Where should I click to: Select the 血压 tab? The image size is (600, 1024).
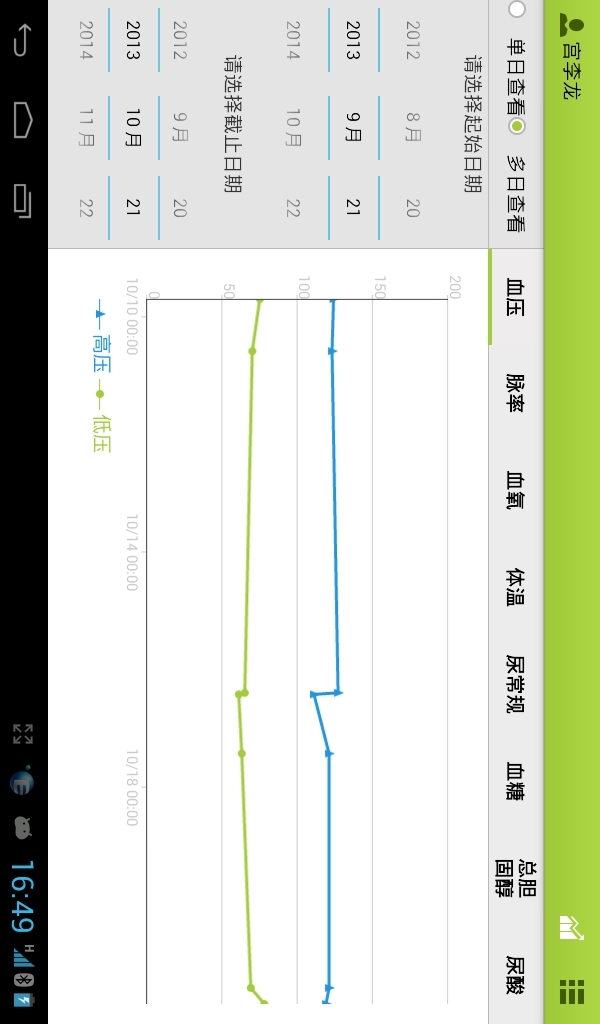pos(516,297)
